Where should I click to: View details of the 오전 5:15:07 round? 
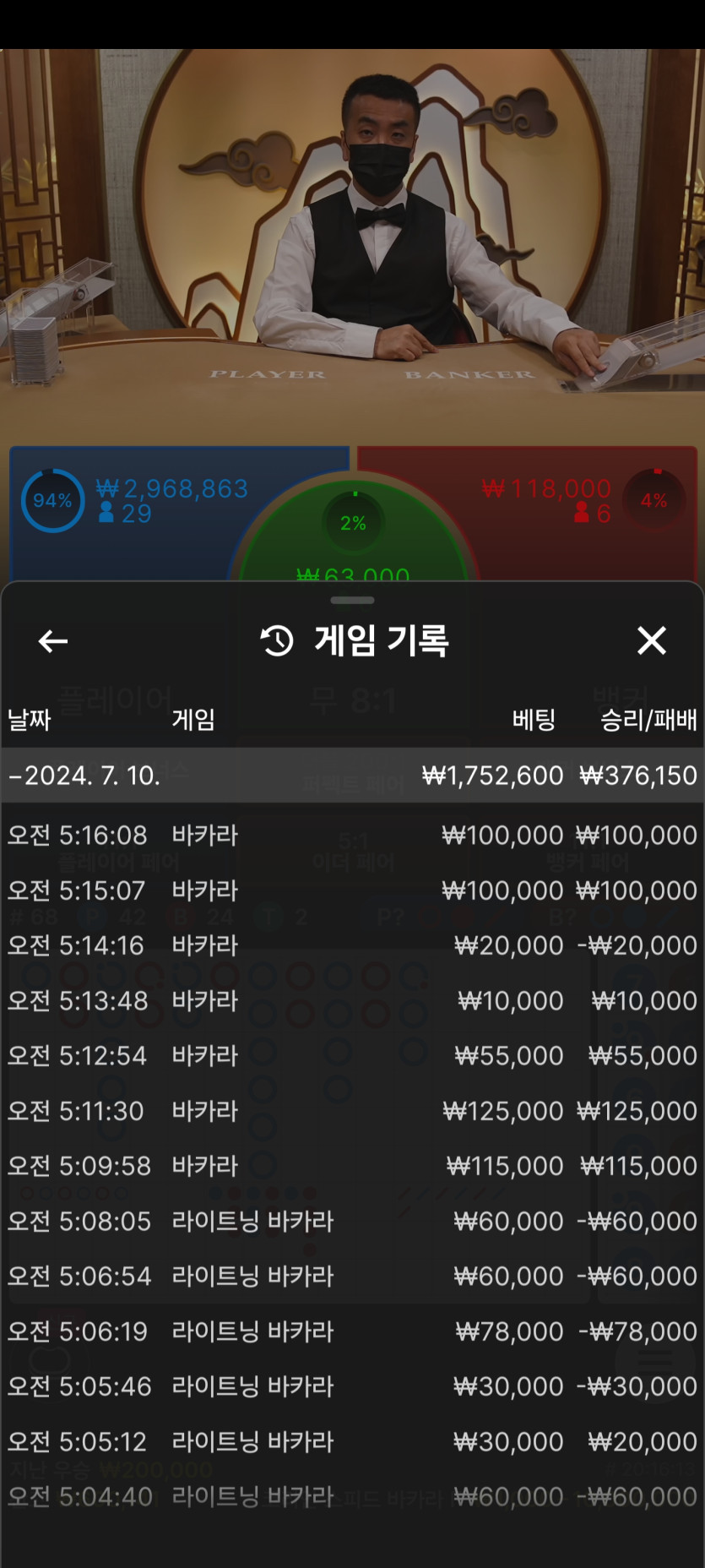(x=352, y=890)
